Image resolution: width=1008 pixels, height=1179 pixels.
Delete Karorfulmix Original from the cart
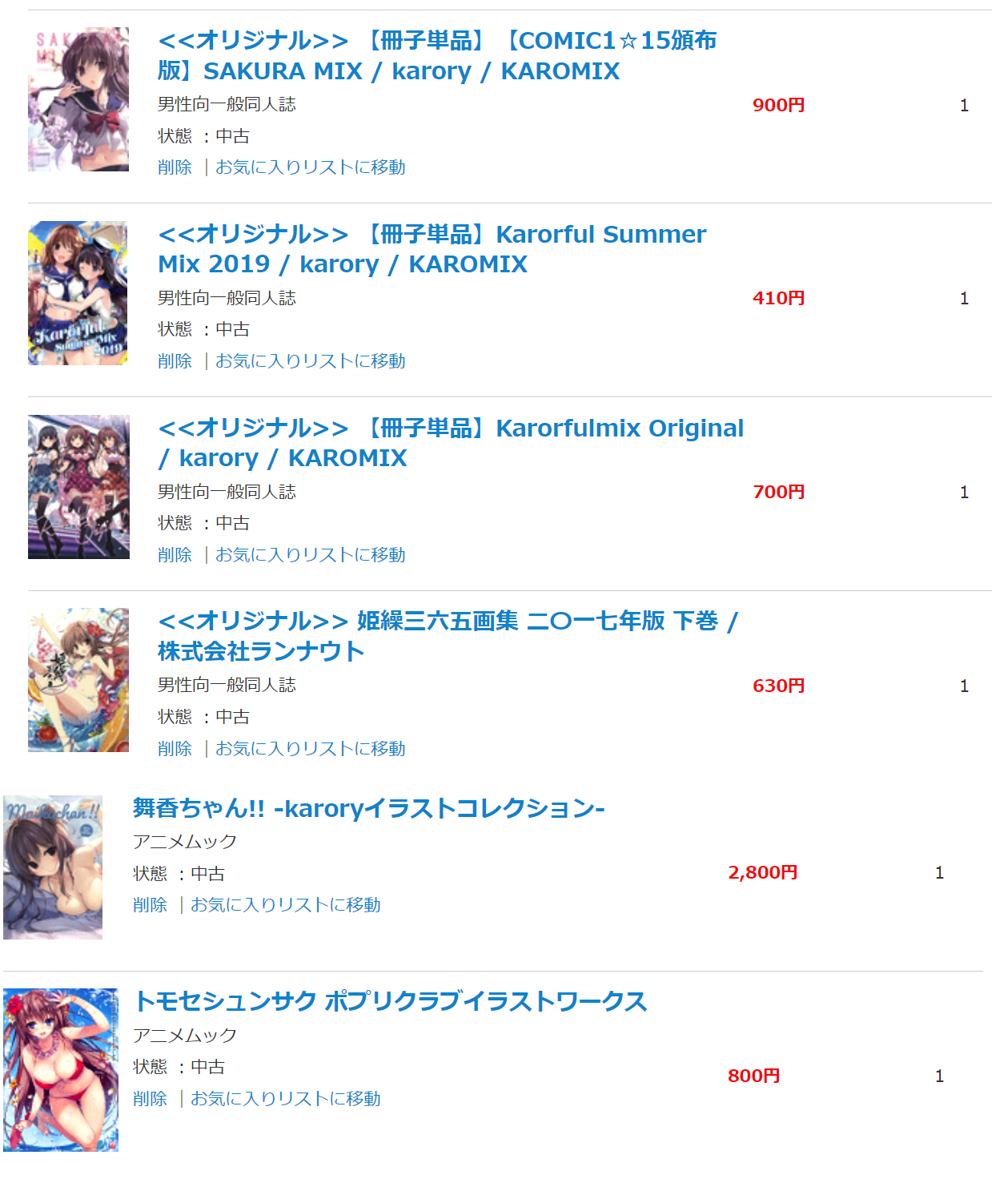click(x=175, y=555)
